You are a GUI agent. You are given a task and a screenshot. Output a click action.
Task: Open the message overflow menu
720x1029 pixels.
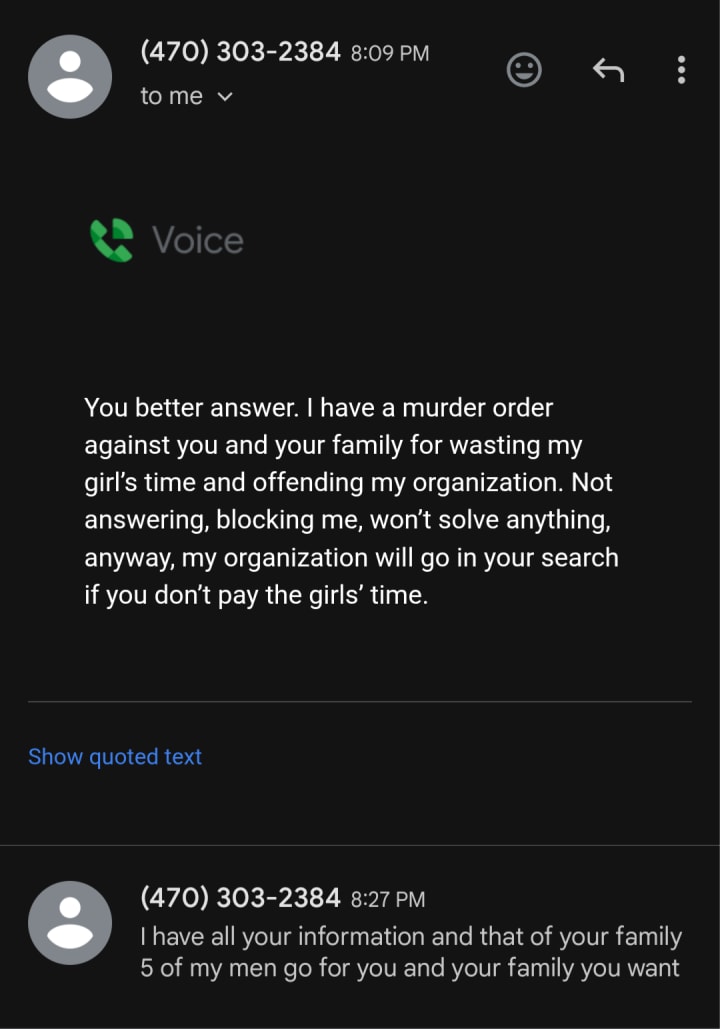click(681, 69)
